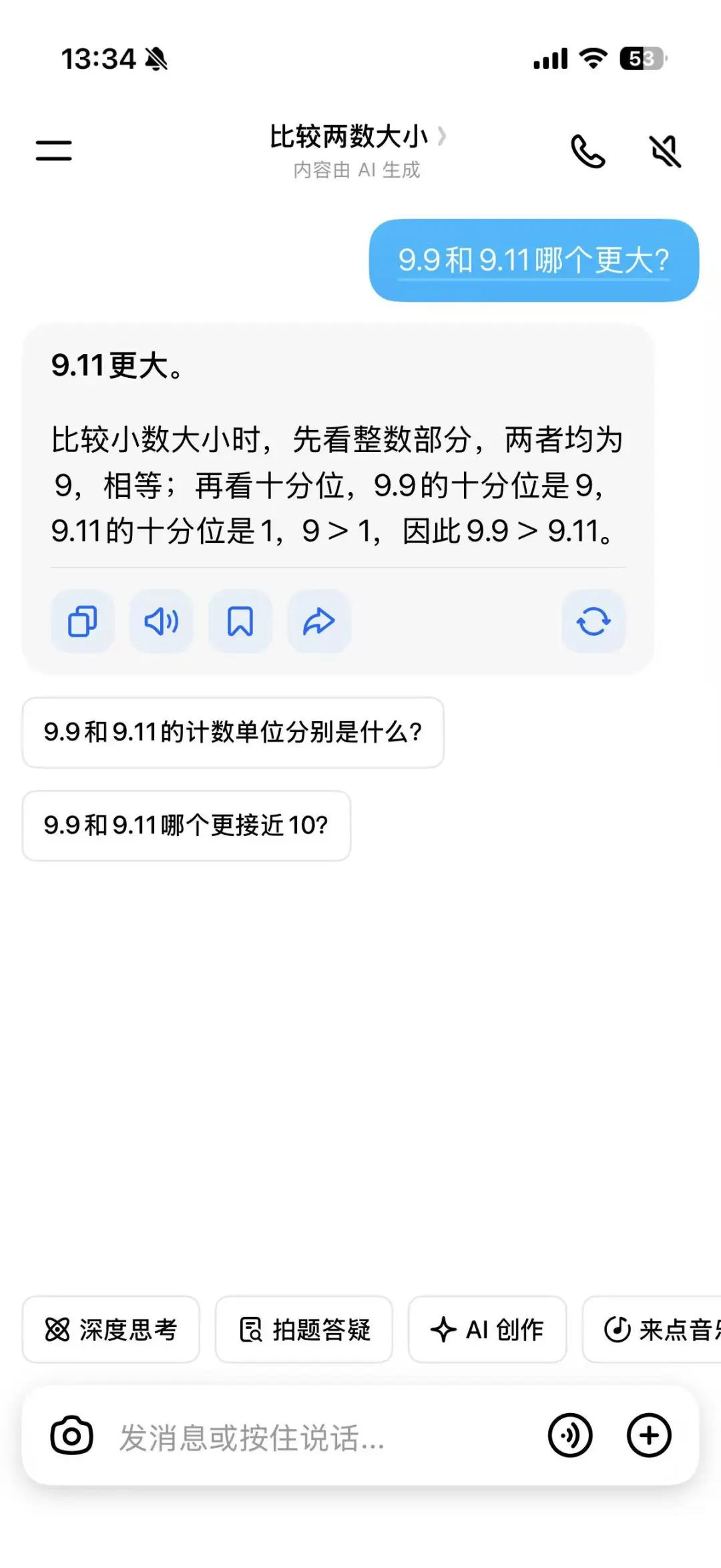The image size is (721, 1568).
Task: Open AI 创作 tool
Action: click(487, 1330)
